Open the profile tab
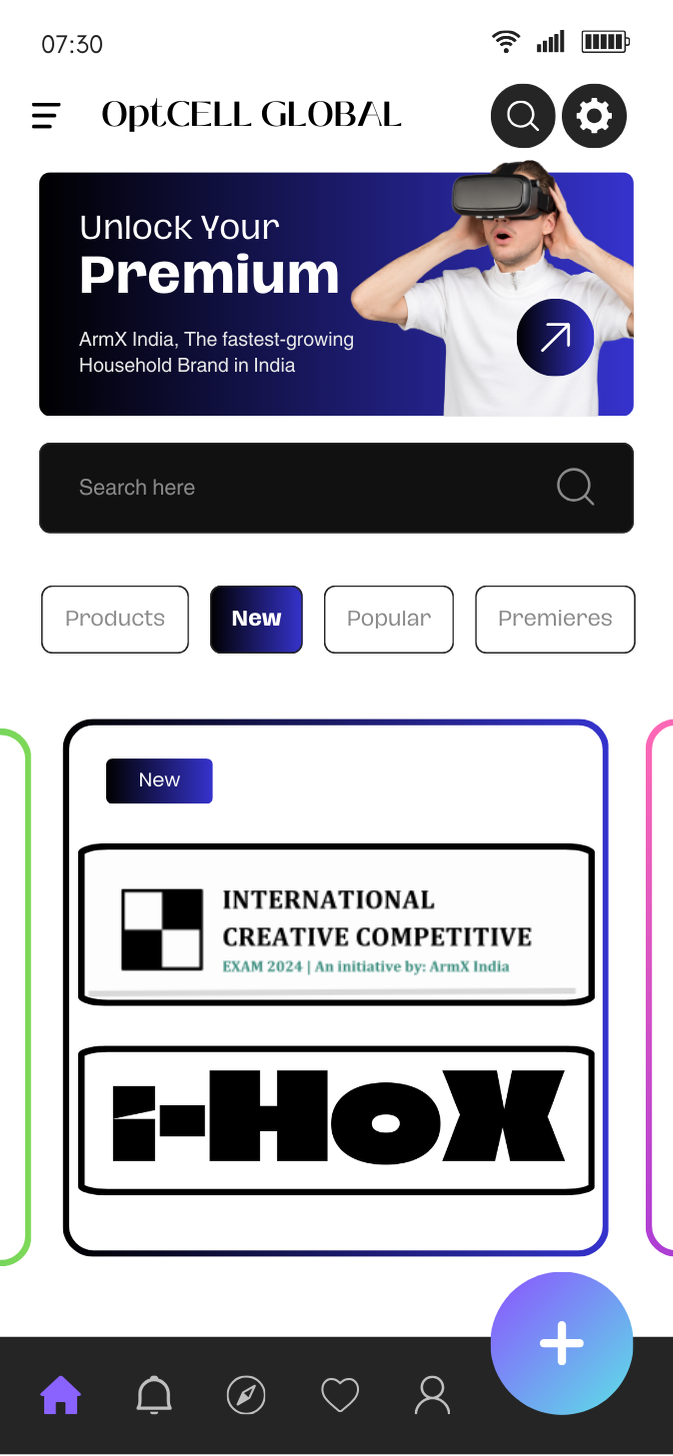This screenshot has height=1456, width=673. pyautogui.click(x=432, y=1394)
